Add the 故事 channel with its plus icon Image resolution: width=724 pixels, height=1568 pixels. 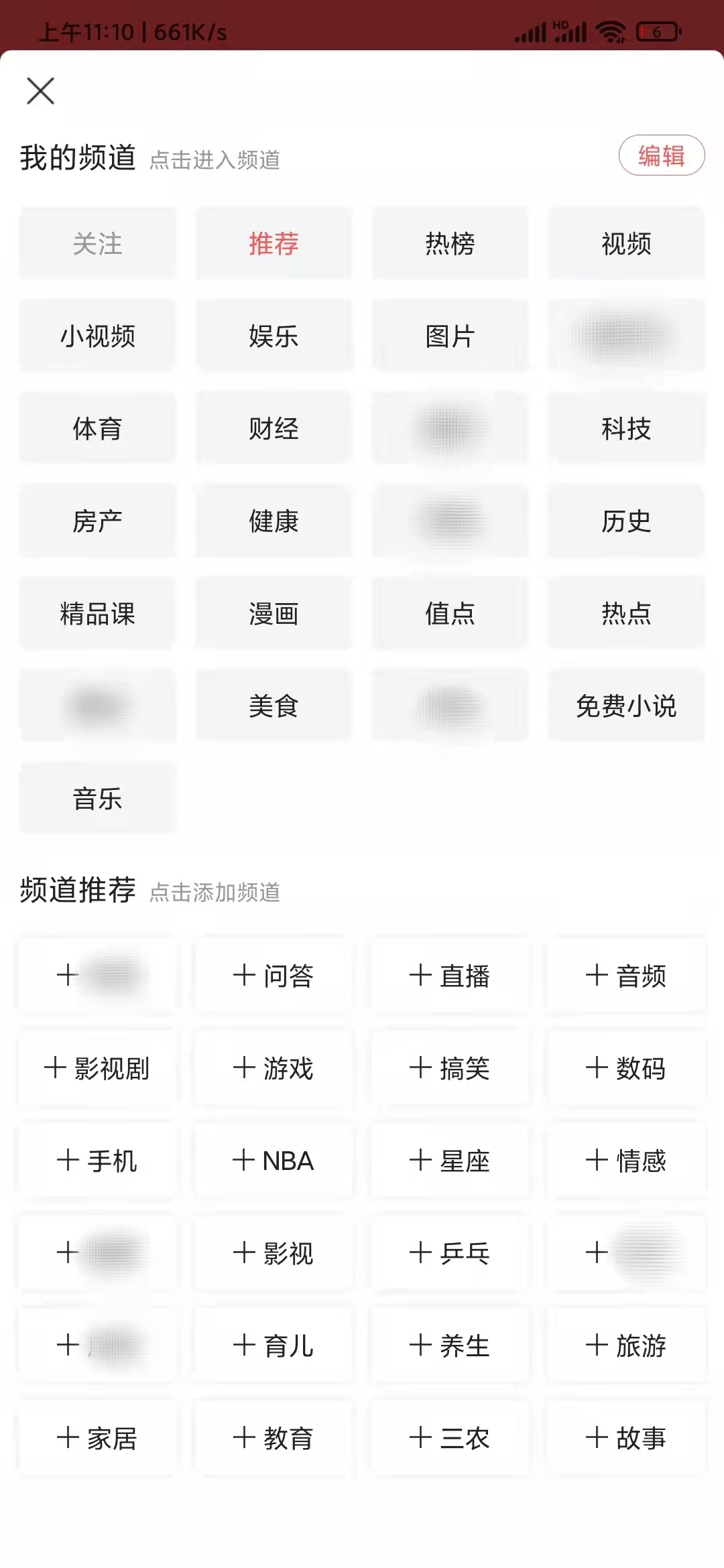point(627,1439)
